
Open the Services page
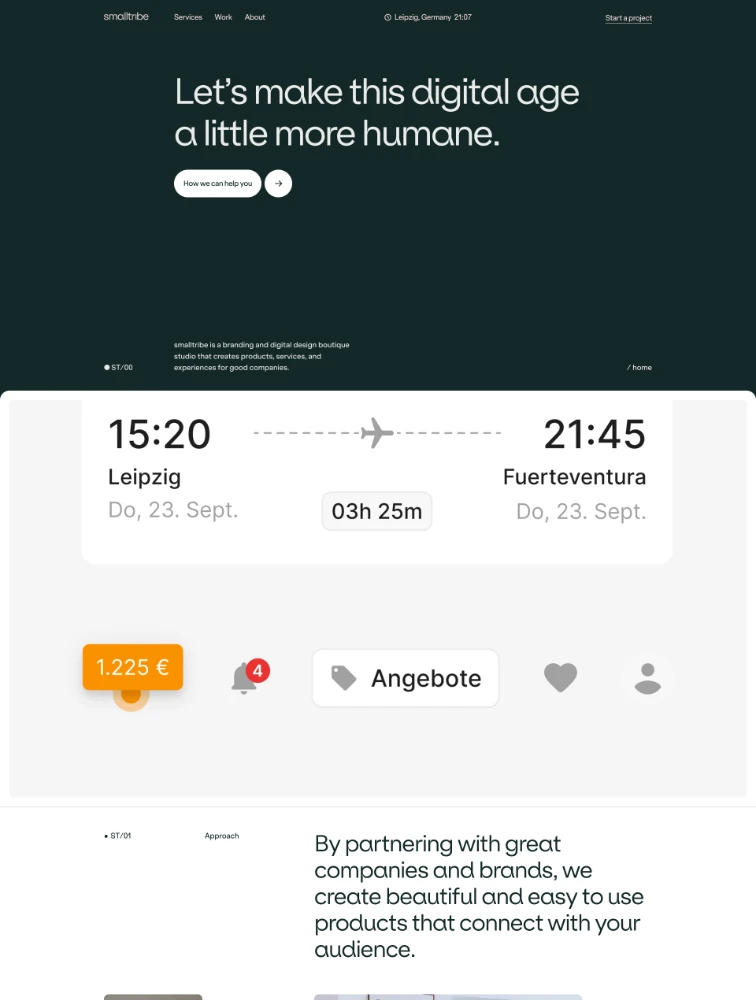tap(187, 17)
